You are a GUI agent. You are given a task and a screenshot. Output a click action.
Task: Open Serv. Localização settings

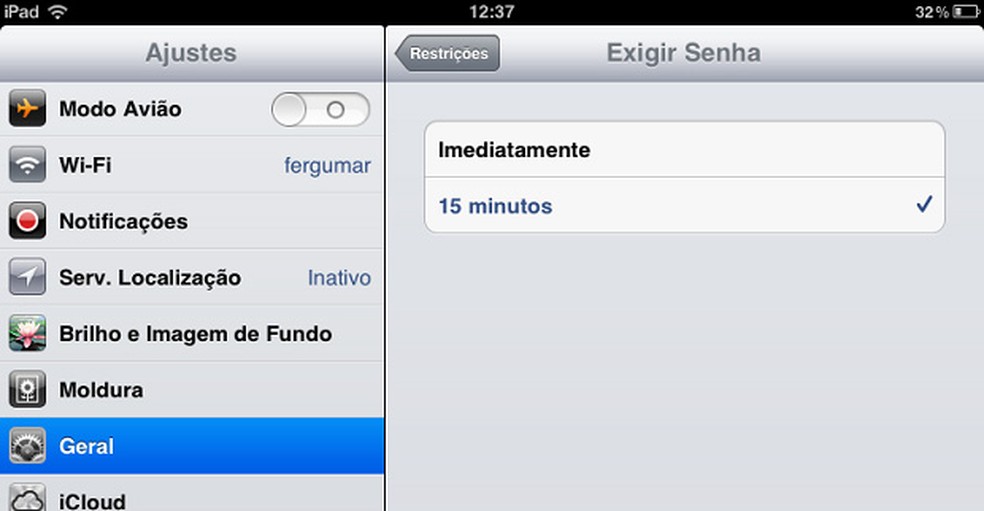coord(192,278)
